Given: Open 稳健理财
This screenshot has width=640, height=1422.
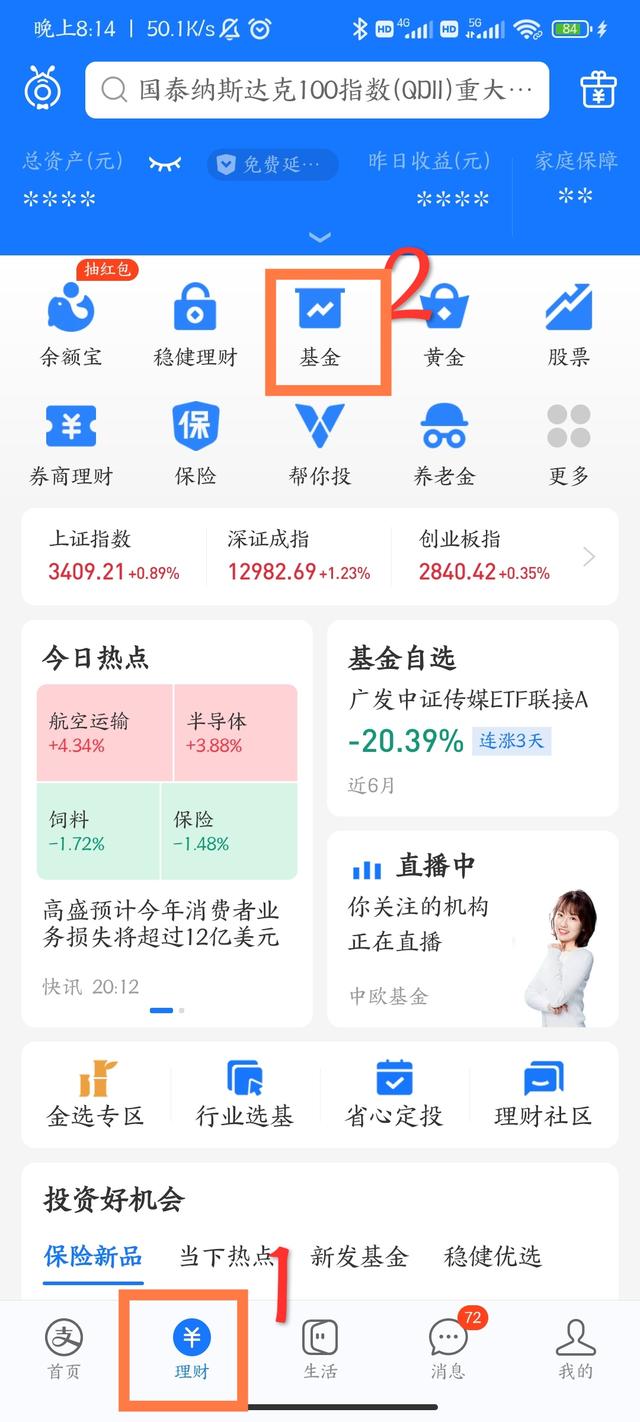Looking at the screenshot, I should 195,325.
